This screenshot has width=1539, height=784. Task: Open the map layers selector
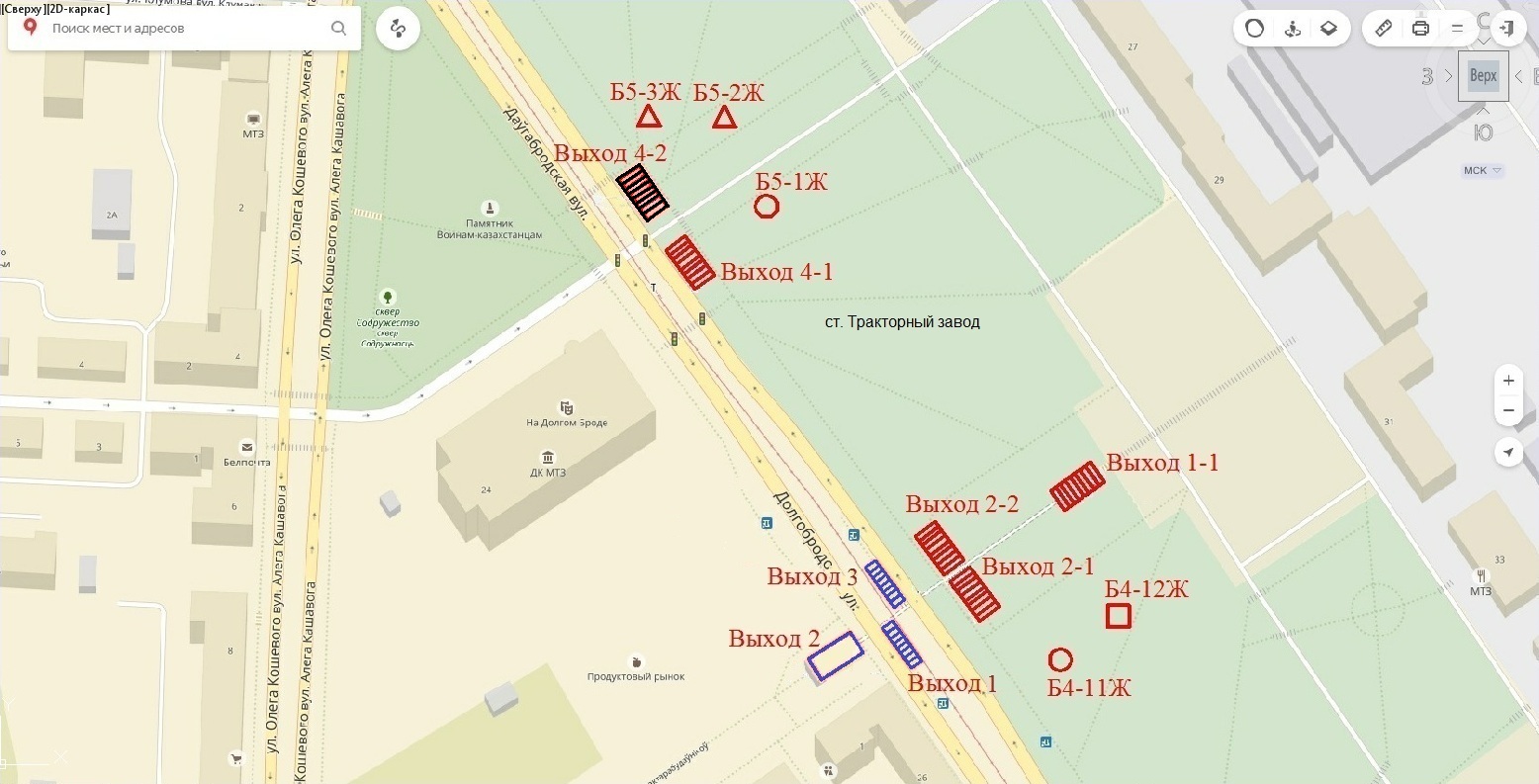1328,29
